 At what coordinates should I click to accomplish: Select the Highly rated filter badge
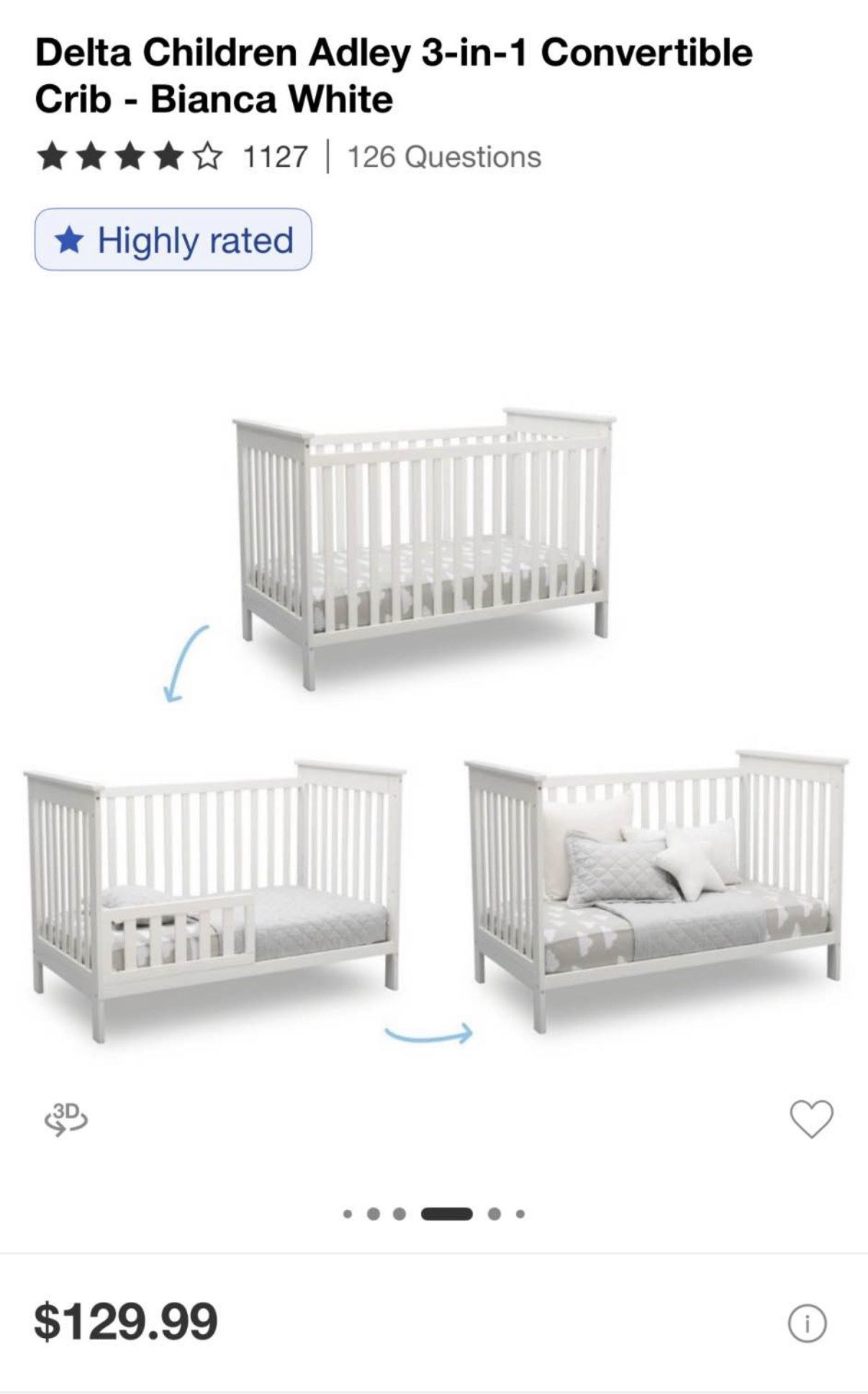point(175,240)
